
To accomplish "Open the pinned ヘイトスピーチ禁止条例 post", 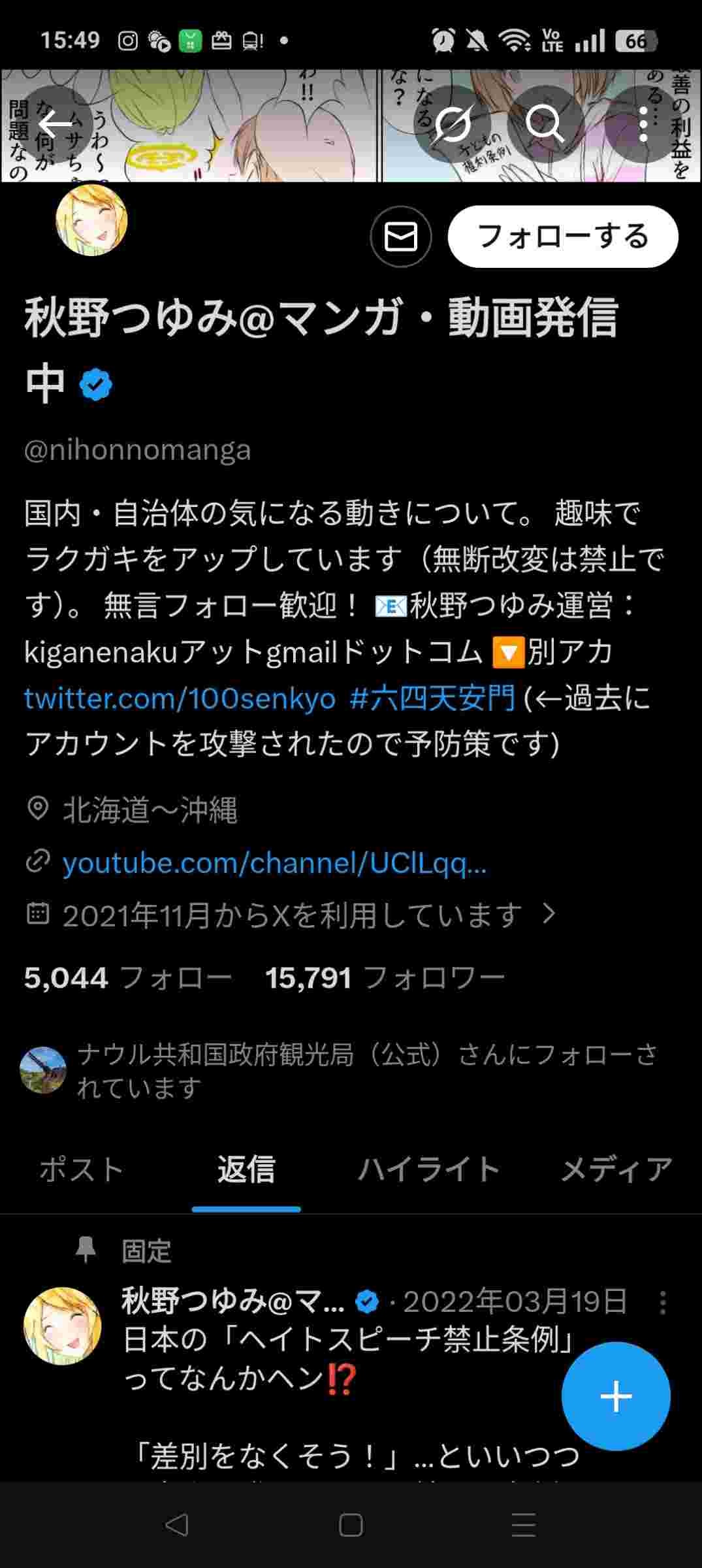I will coord(340,1359).
